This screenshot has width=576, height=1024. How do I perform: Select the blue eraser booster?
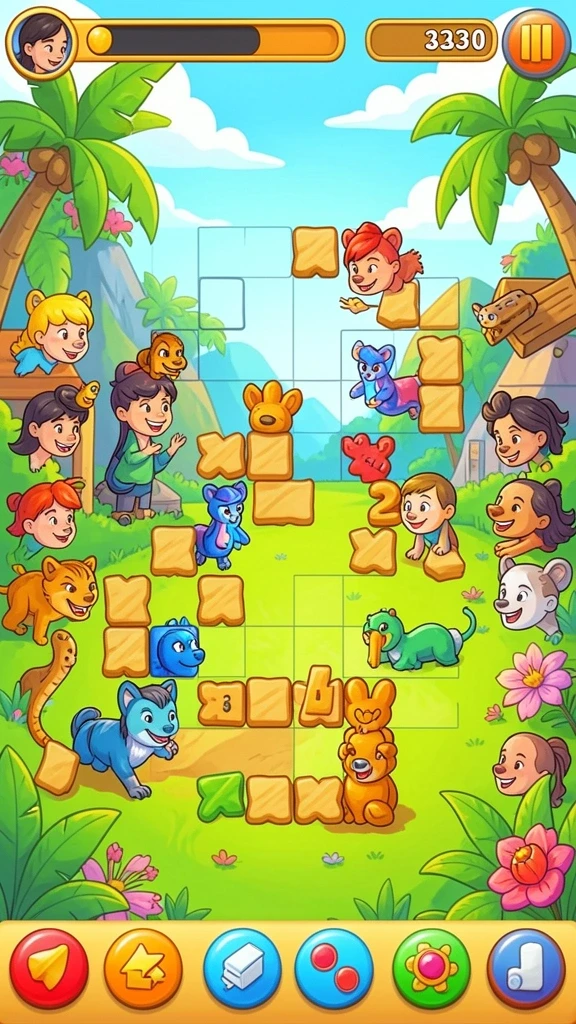tap(242, 968)
